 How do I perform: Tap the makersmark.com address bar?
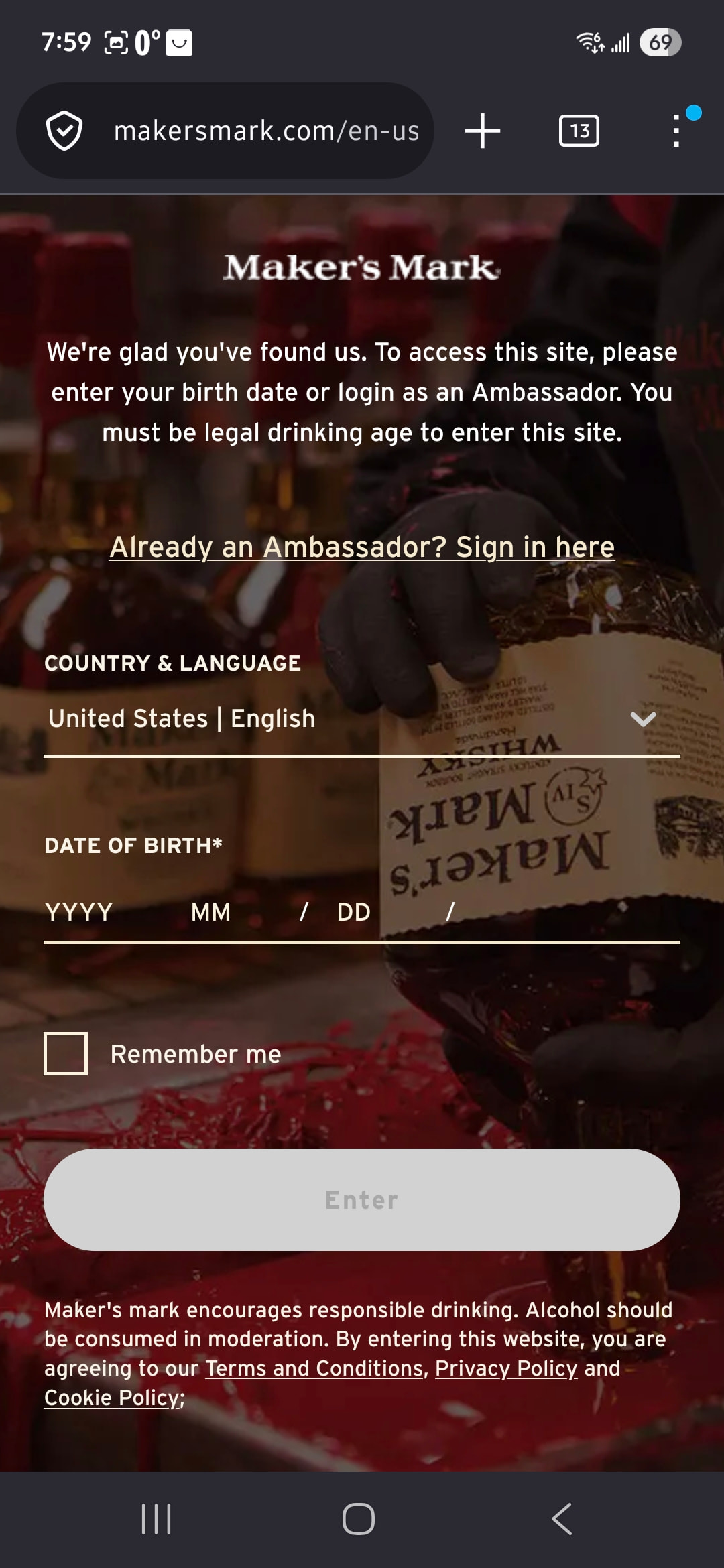point(266,131)
